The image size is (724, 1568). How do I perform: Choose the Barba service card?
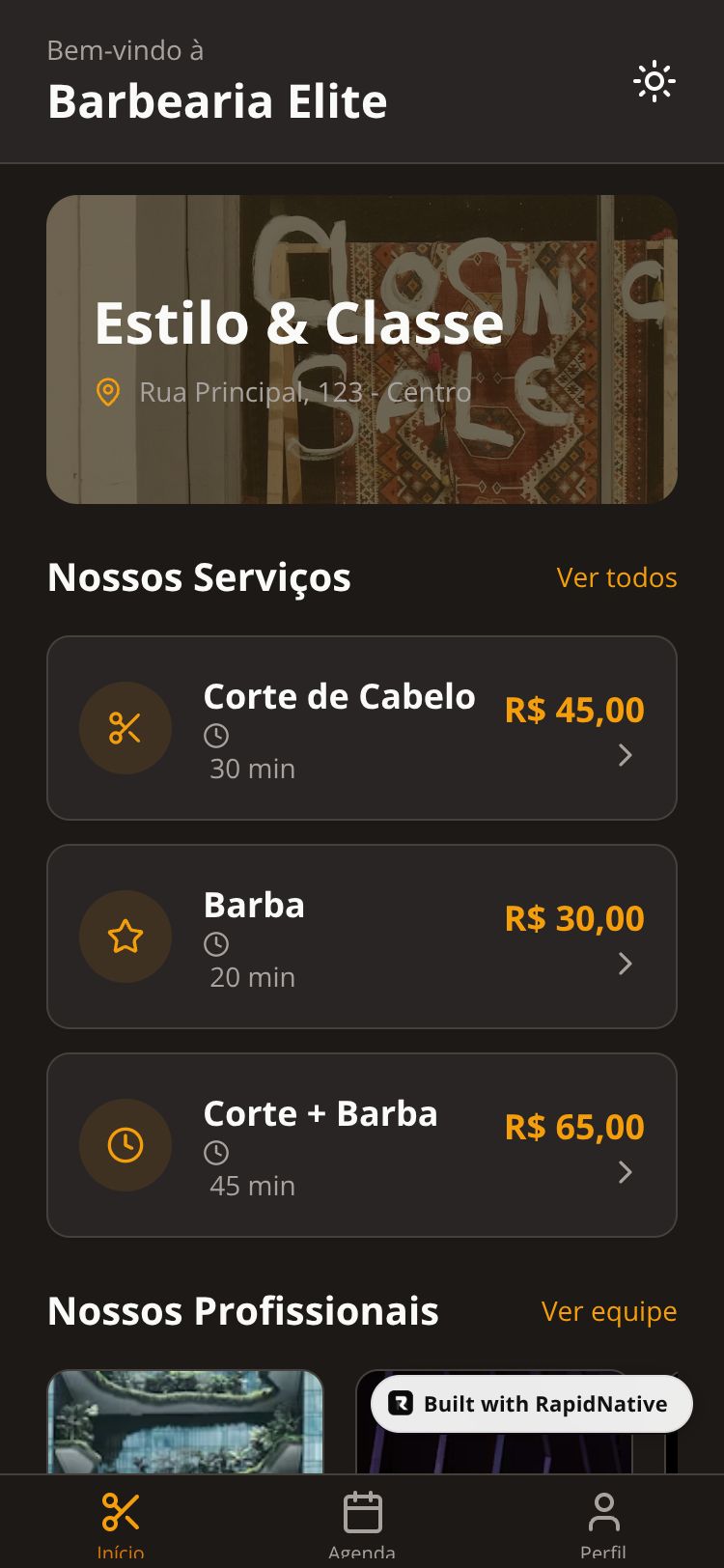click(x=362, y=937)
